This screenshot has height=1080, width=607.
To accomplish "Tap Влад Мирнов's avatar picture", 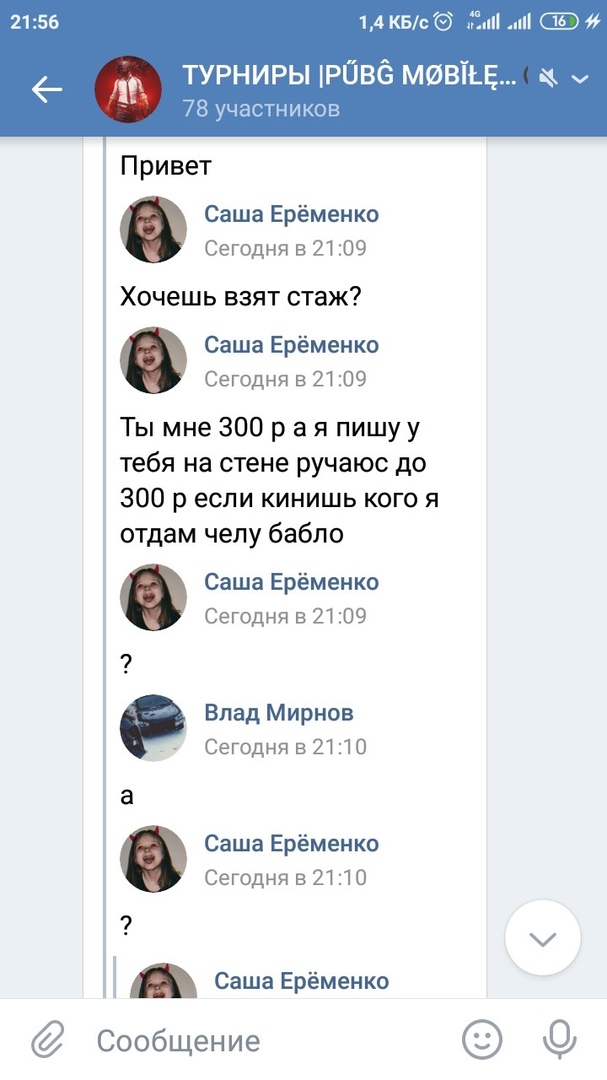I will pyautogui.click(x=153, y=728).
